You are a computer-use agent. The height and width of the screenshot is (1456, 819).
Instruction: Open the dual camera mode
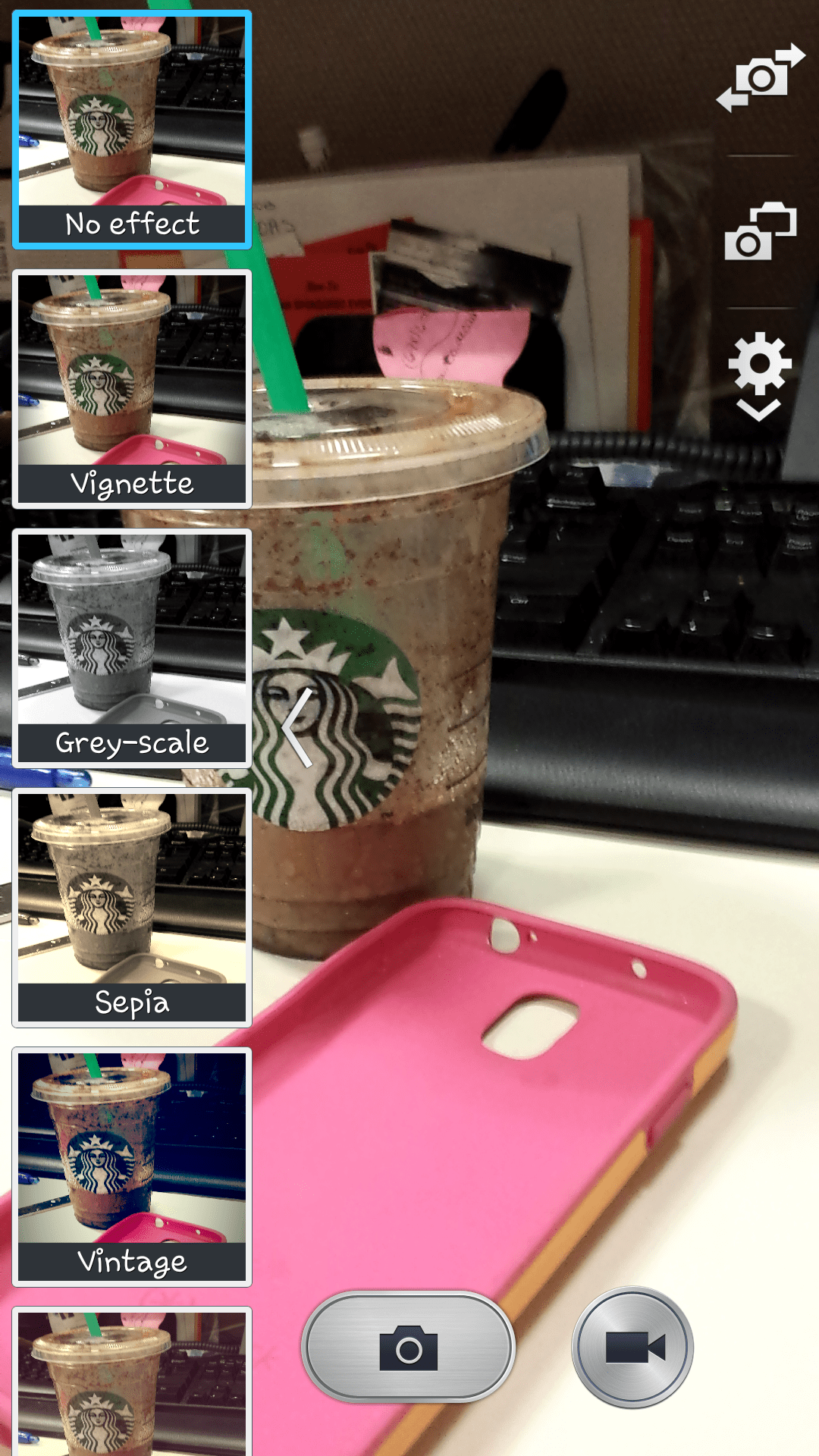point(761,232)
